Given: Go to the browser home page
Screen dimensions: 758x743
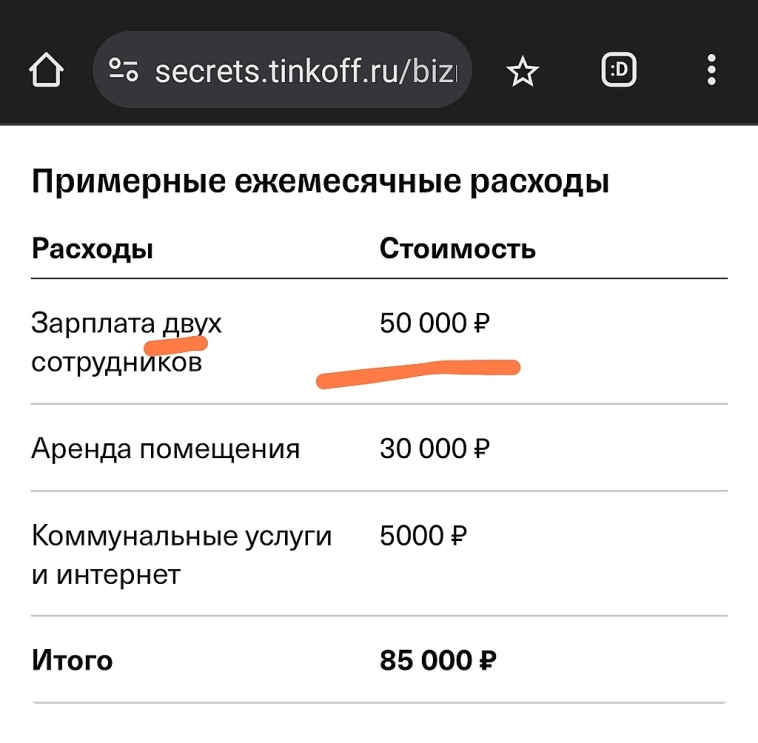Looking at the screenshot, I should 46,70.
